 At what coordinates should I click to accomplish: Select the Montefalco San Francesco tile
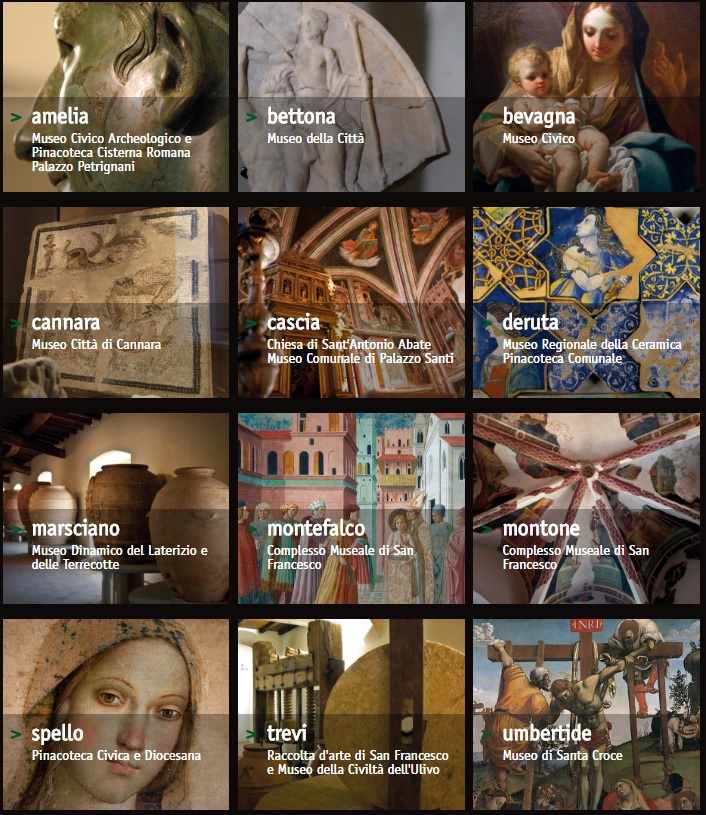click(351, 508)
